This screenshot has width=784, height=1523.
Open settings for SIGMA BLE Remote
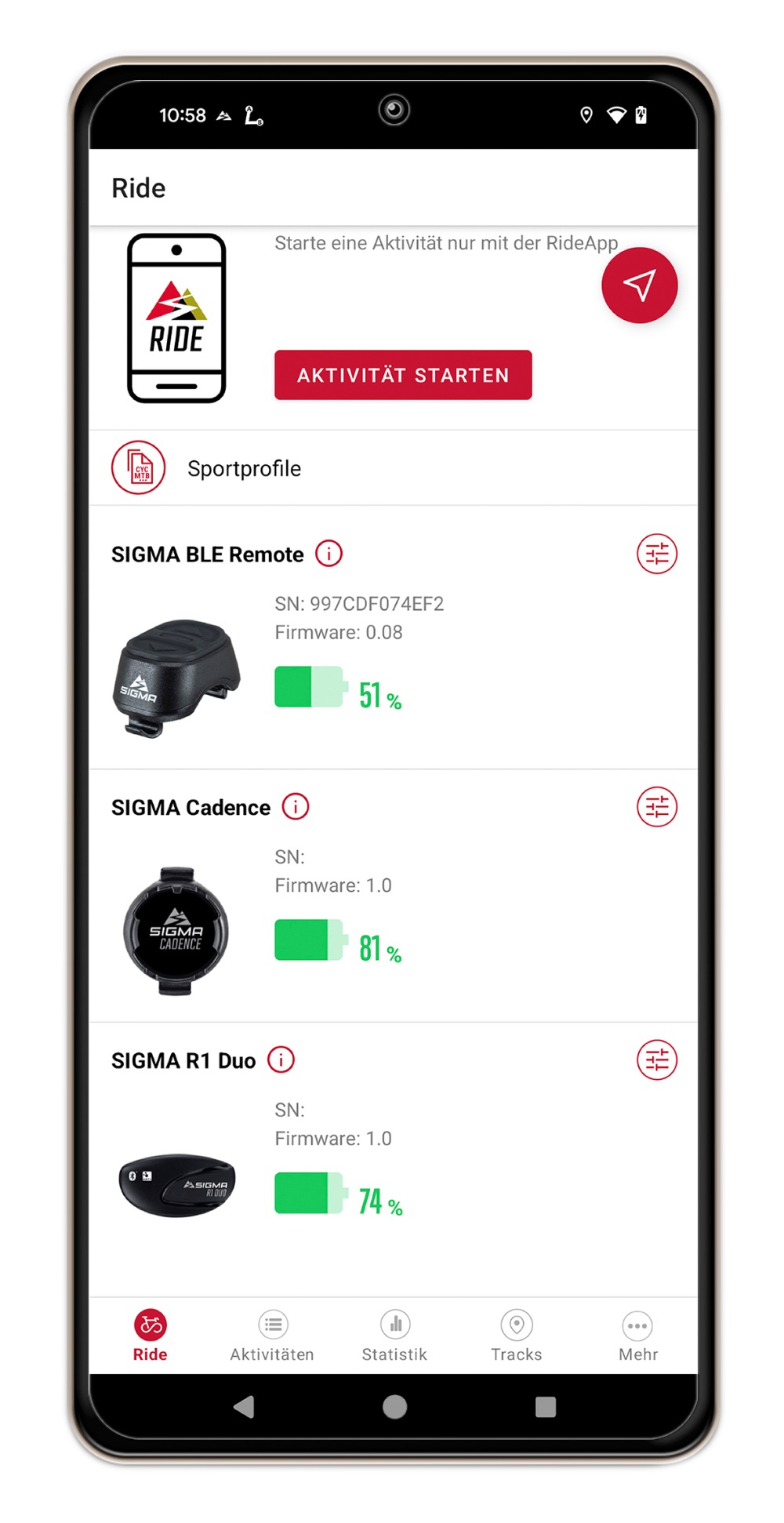656,554
